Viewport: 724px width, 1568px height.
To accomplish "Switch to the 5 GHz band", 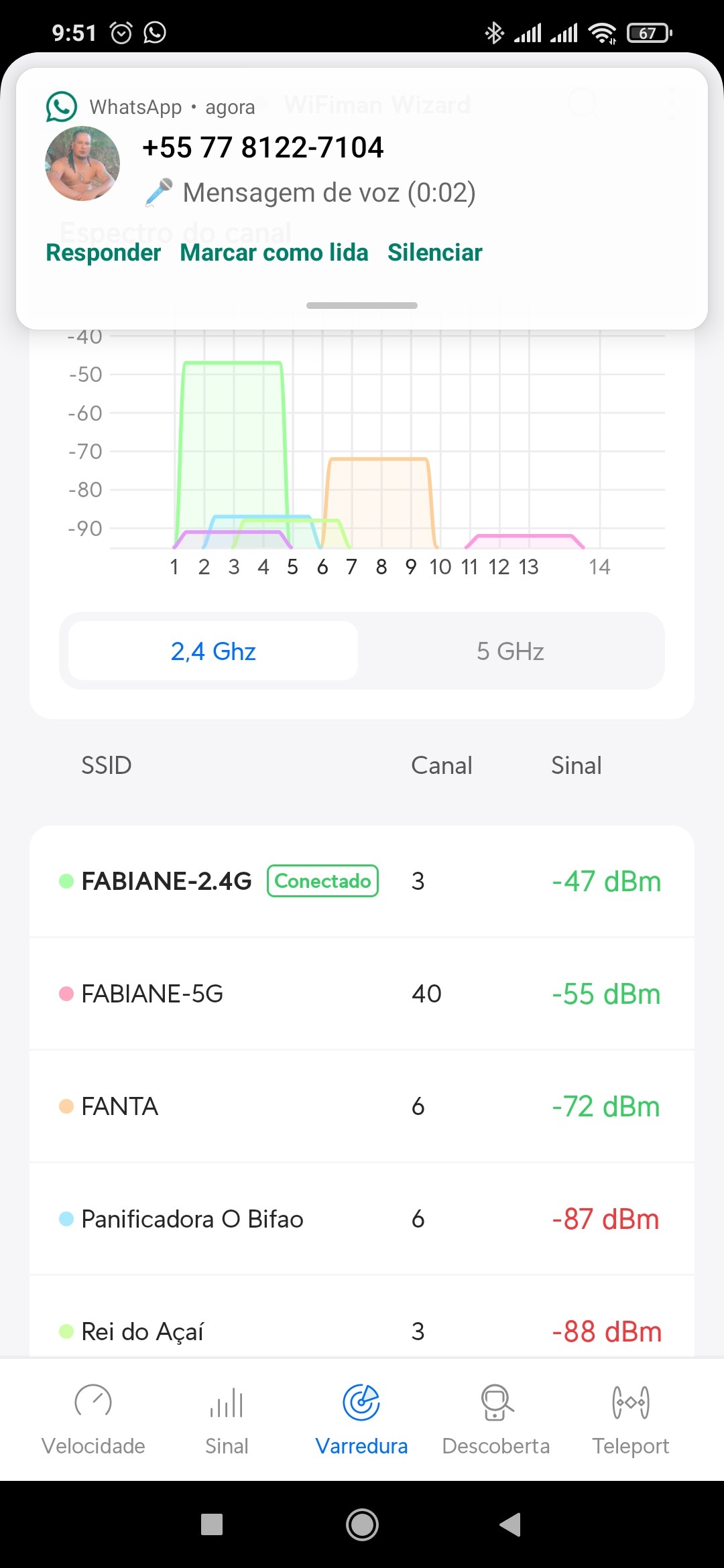I will point(510,651).
